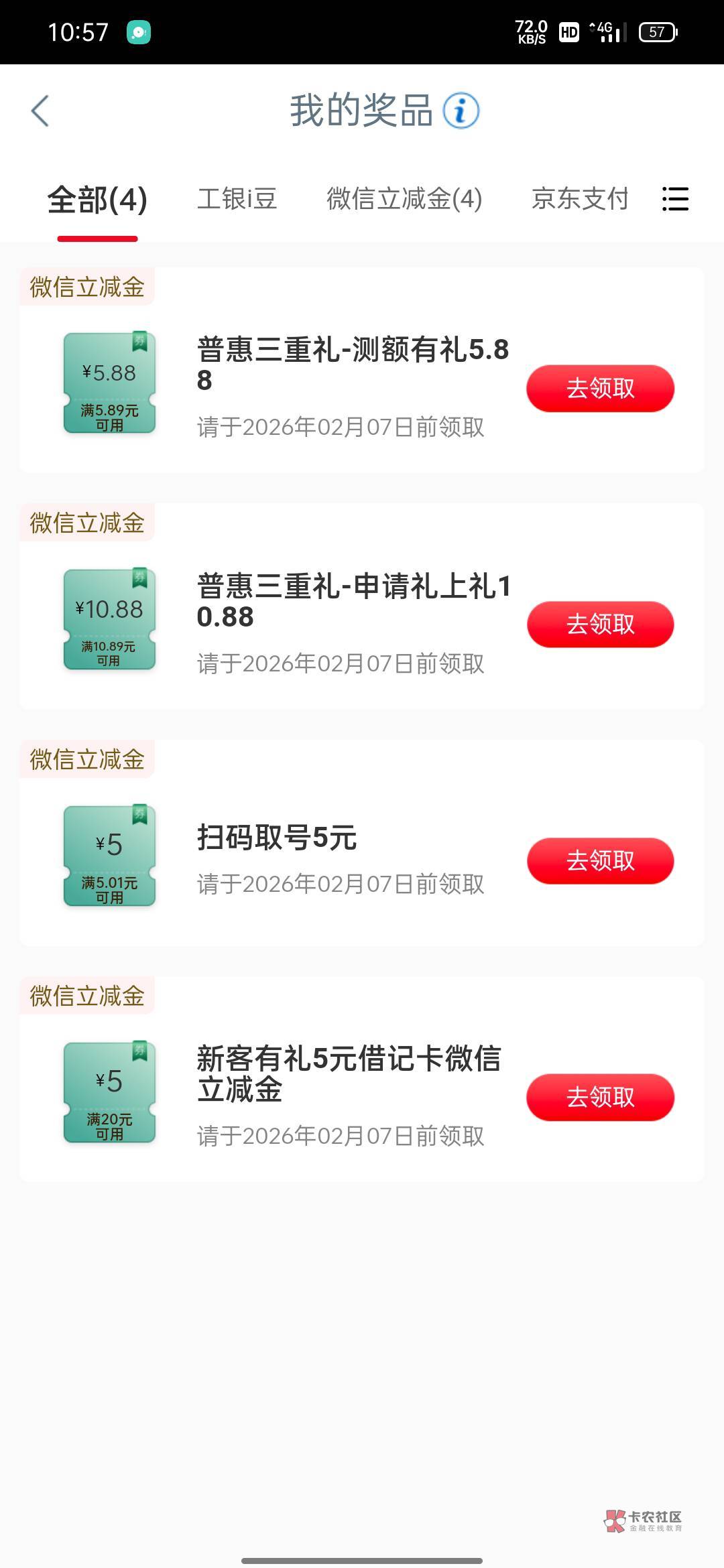The width and height of the screenshot is (724, 1568).
Task: Claim 新客有礼5元借记卡微信立减金
Action: click(x=600, y=1098)
